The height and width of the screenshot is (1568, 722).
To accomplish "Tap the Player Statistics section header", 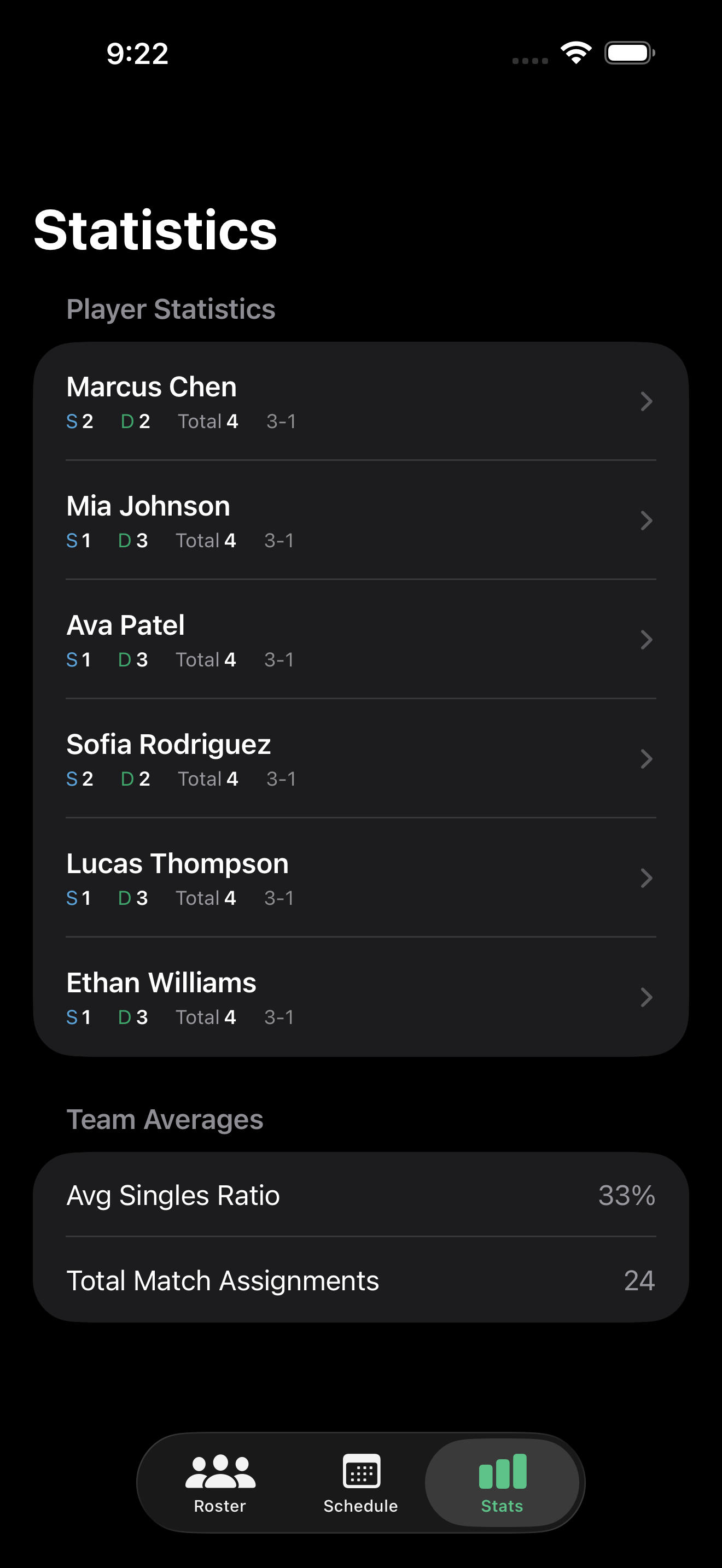I will coord(171,309).
